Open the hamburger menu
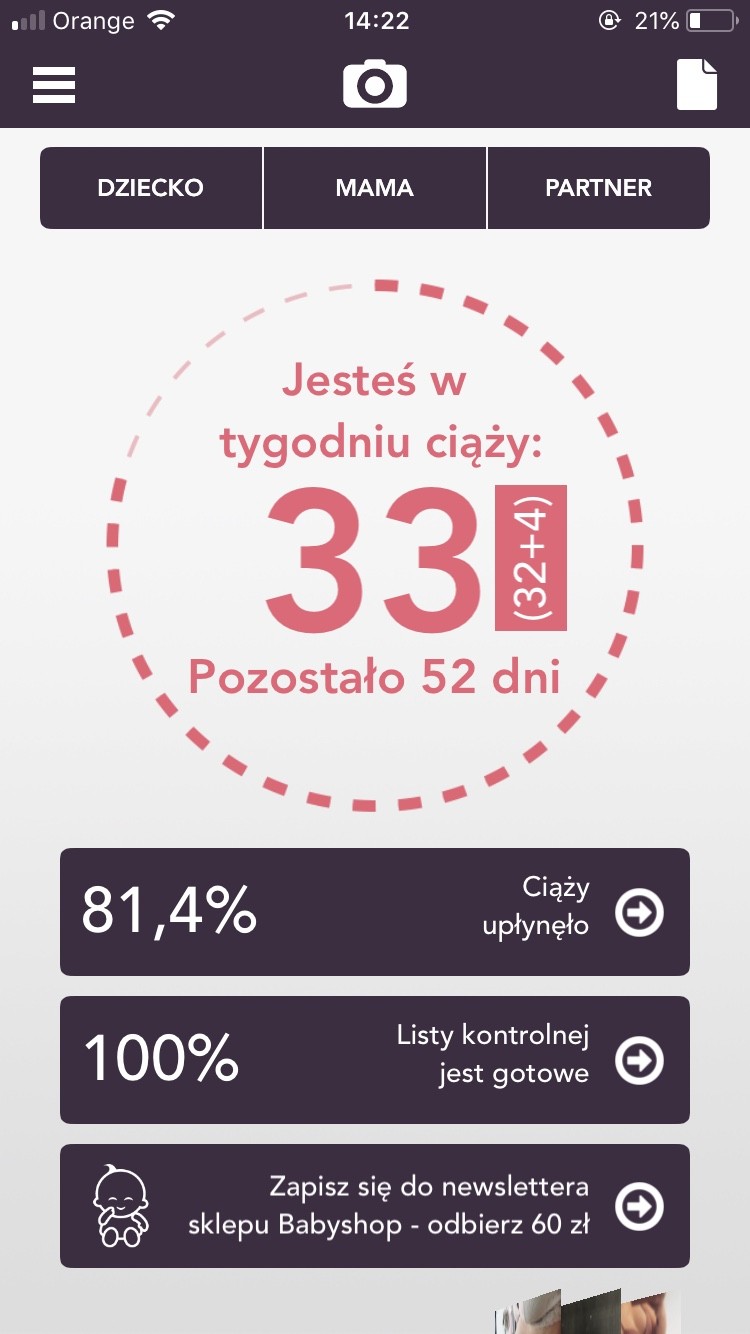Image resolution: width=750 pixels, height=1334 pixels. point(54,85)
